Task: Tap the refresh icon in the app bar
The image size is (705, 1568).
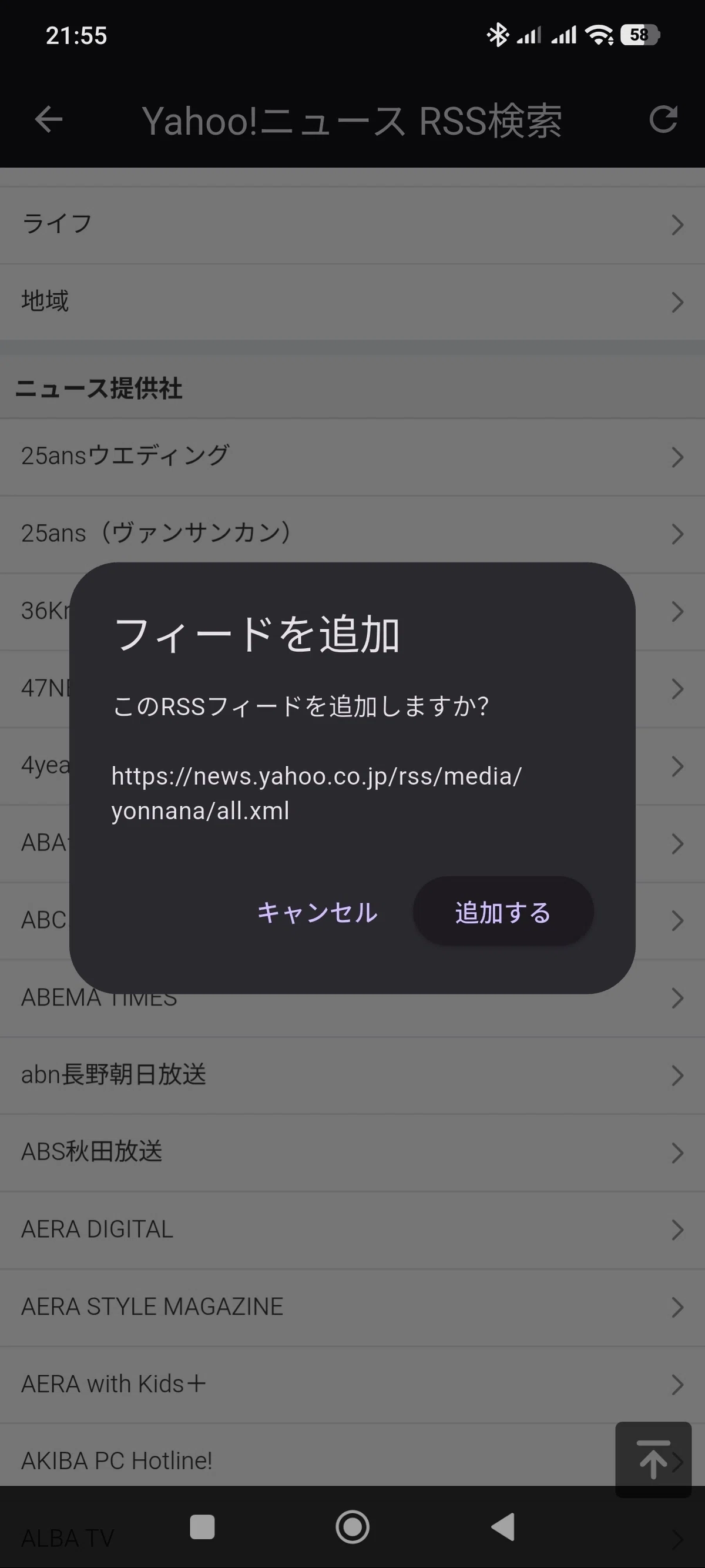Action: point(663,119)
